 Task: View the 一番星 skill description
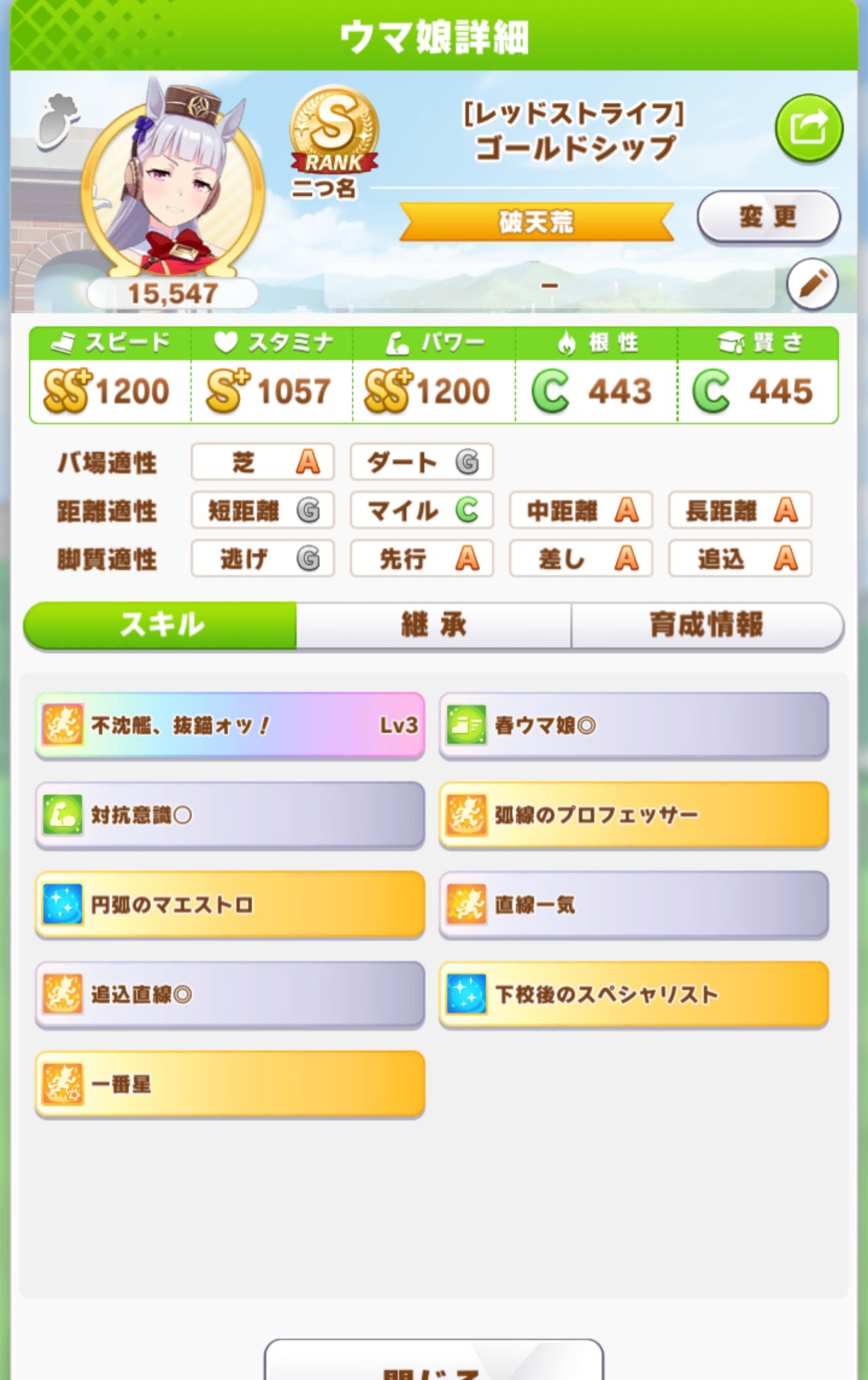point(230,1084)
